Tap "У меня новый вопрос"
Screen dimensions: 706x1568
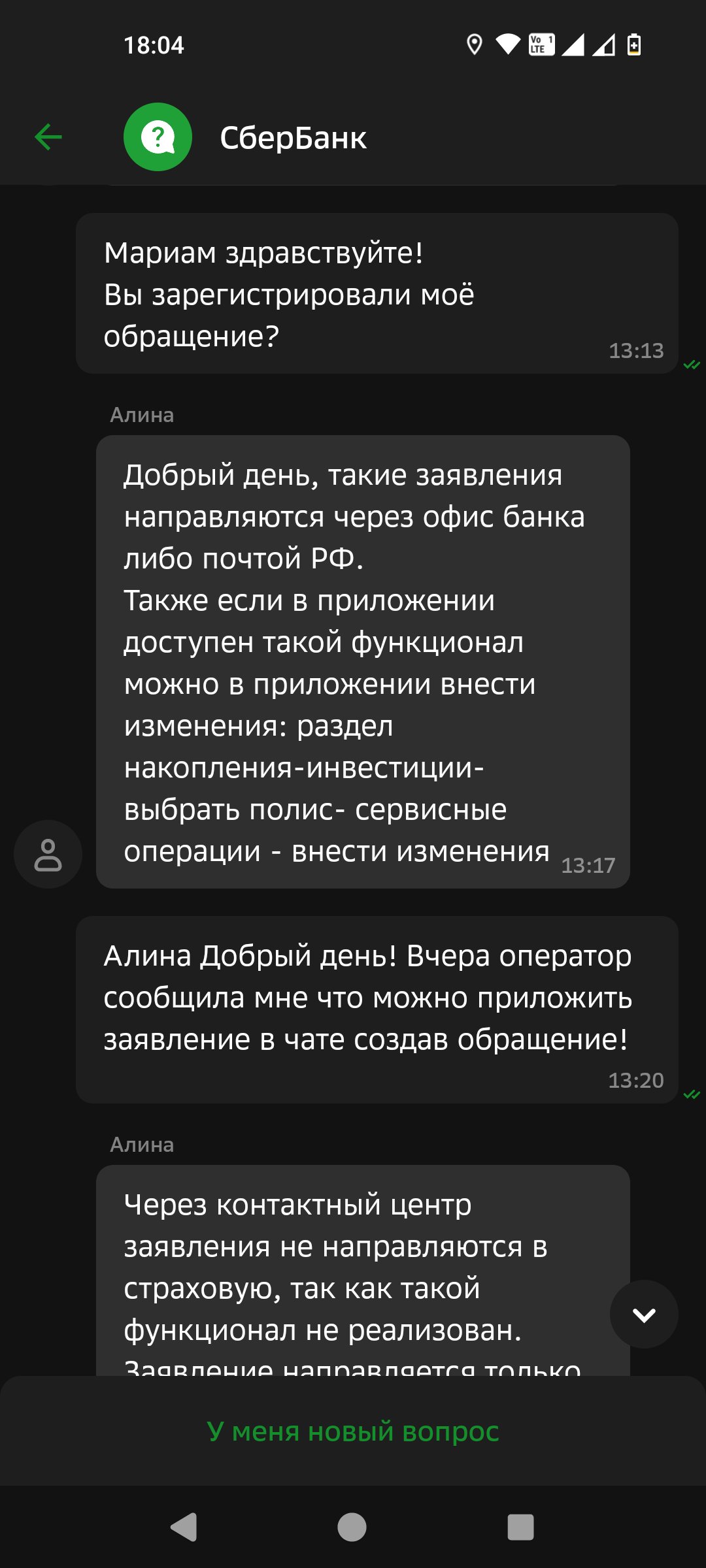pyautogui.click(x=353, y=1431)
